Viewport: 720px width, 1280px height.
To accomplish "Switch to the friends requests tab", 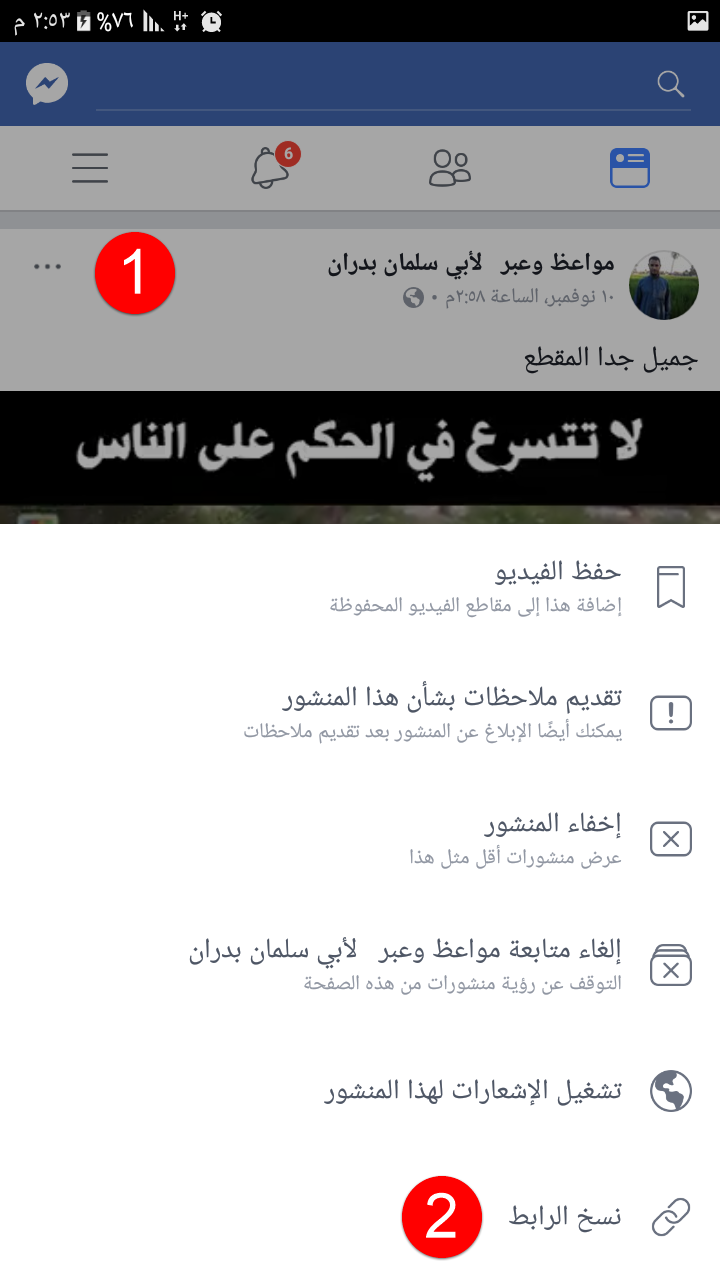I will [x=450, y=168].
